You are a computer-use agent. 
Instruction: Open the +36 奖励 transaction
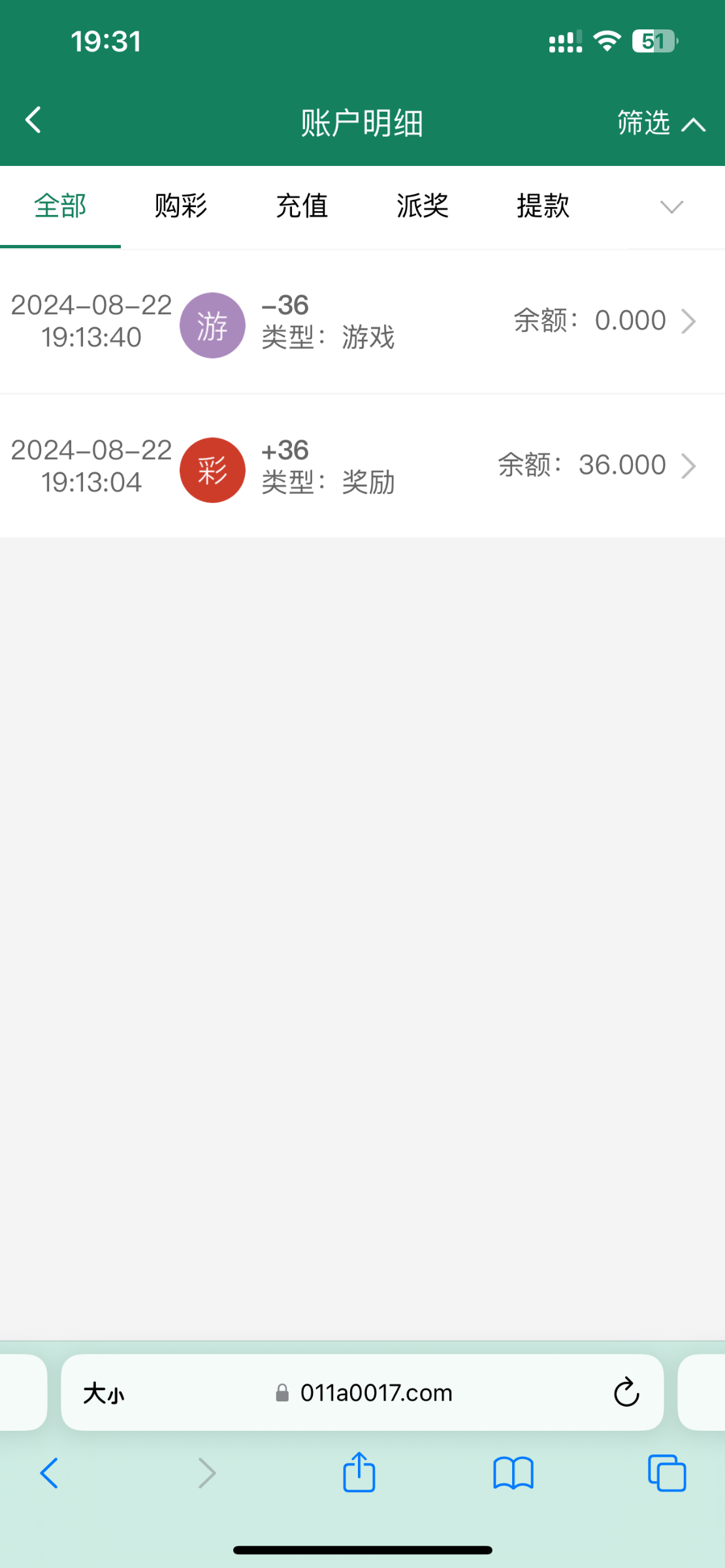362,466
